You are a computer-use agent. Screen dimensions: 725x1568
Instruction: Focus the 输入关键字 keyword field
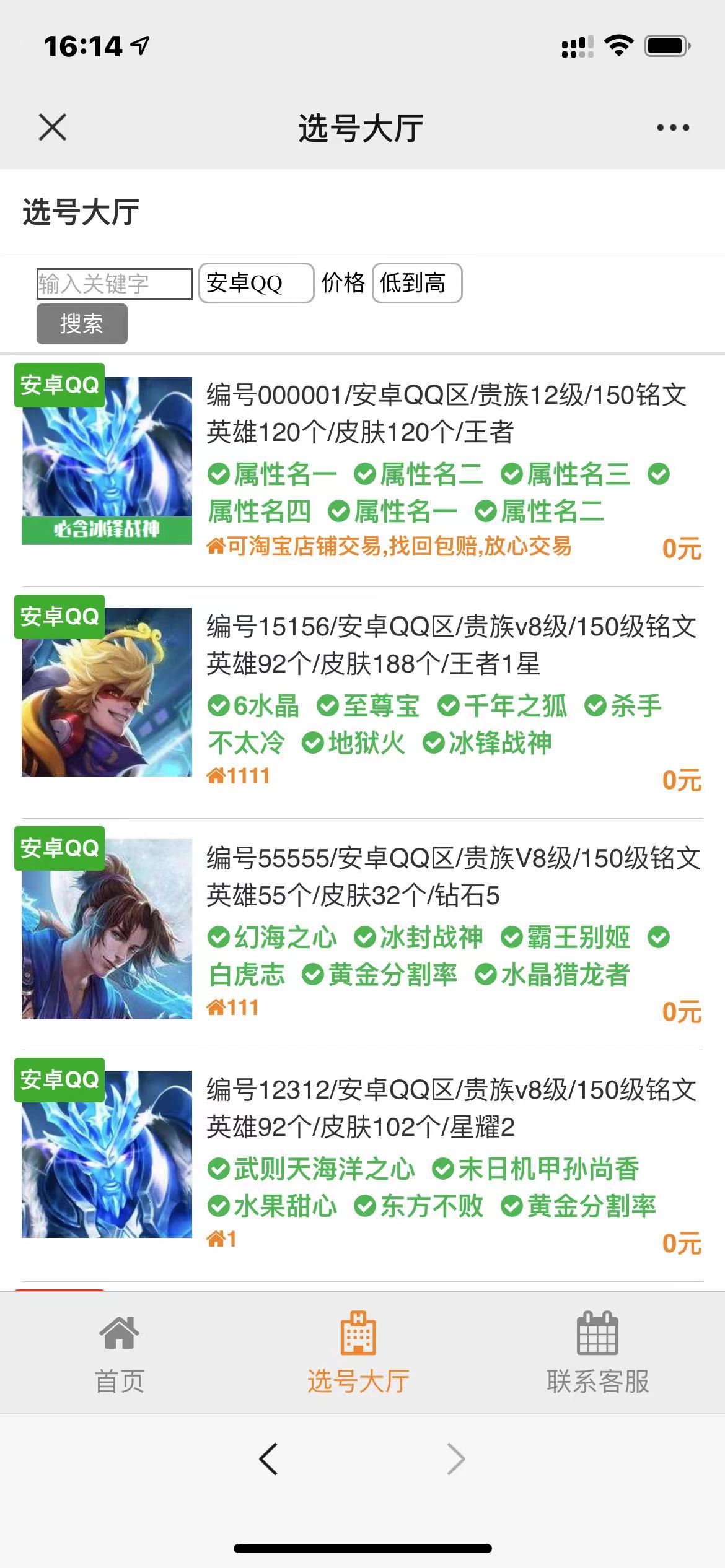coord(114,284)
